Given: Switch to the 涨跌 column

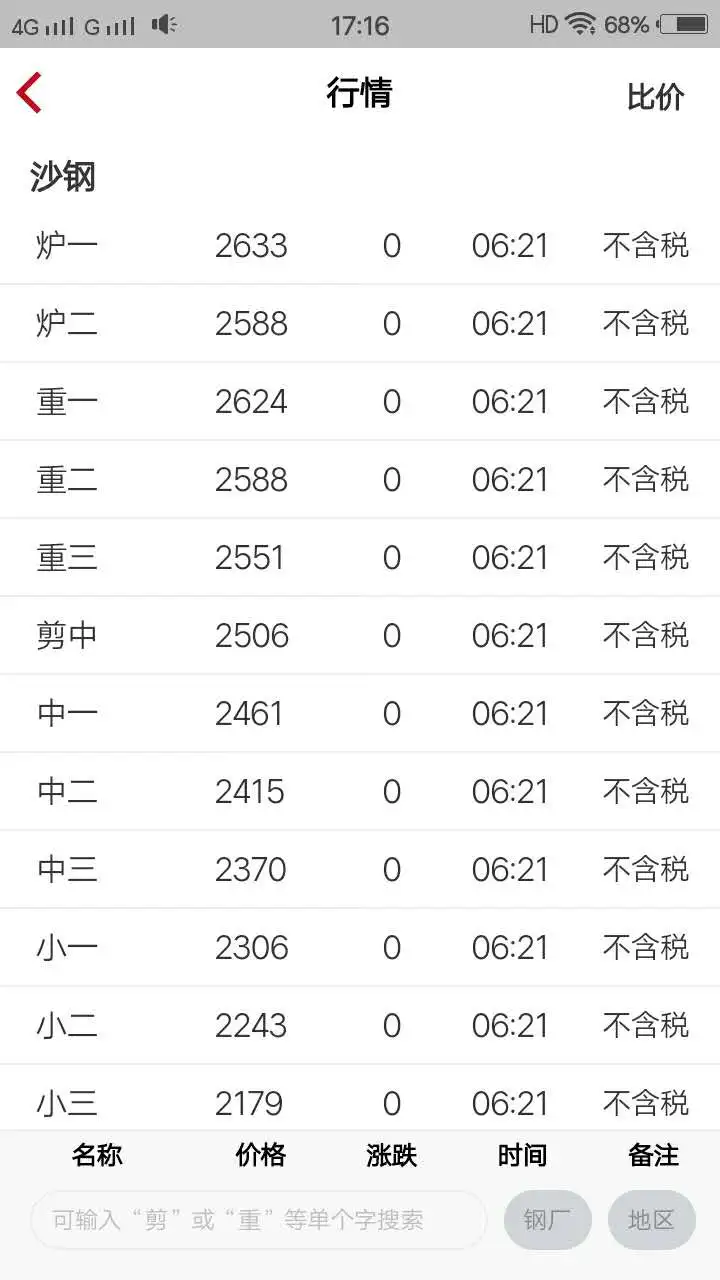Looking at the screenshot, I should point(390,1155).
